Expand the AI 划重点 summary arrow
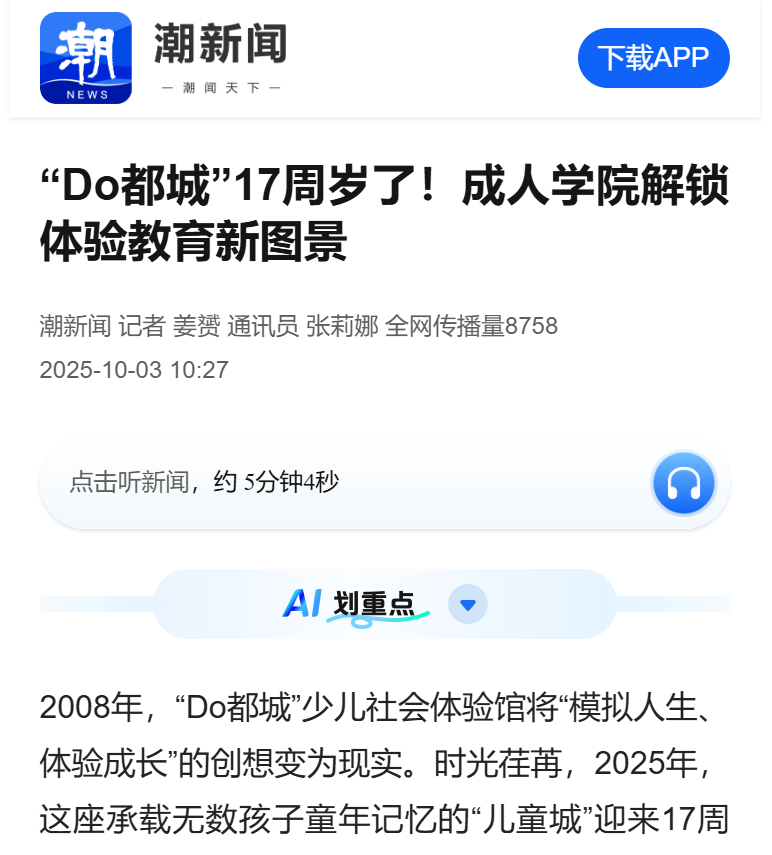This screenshot has width=772, height=855. pyautogui.click(x=467, y=604)
